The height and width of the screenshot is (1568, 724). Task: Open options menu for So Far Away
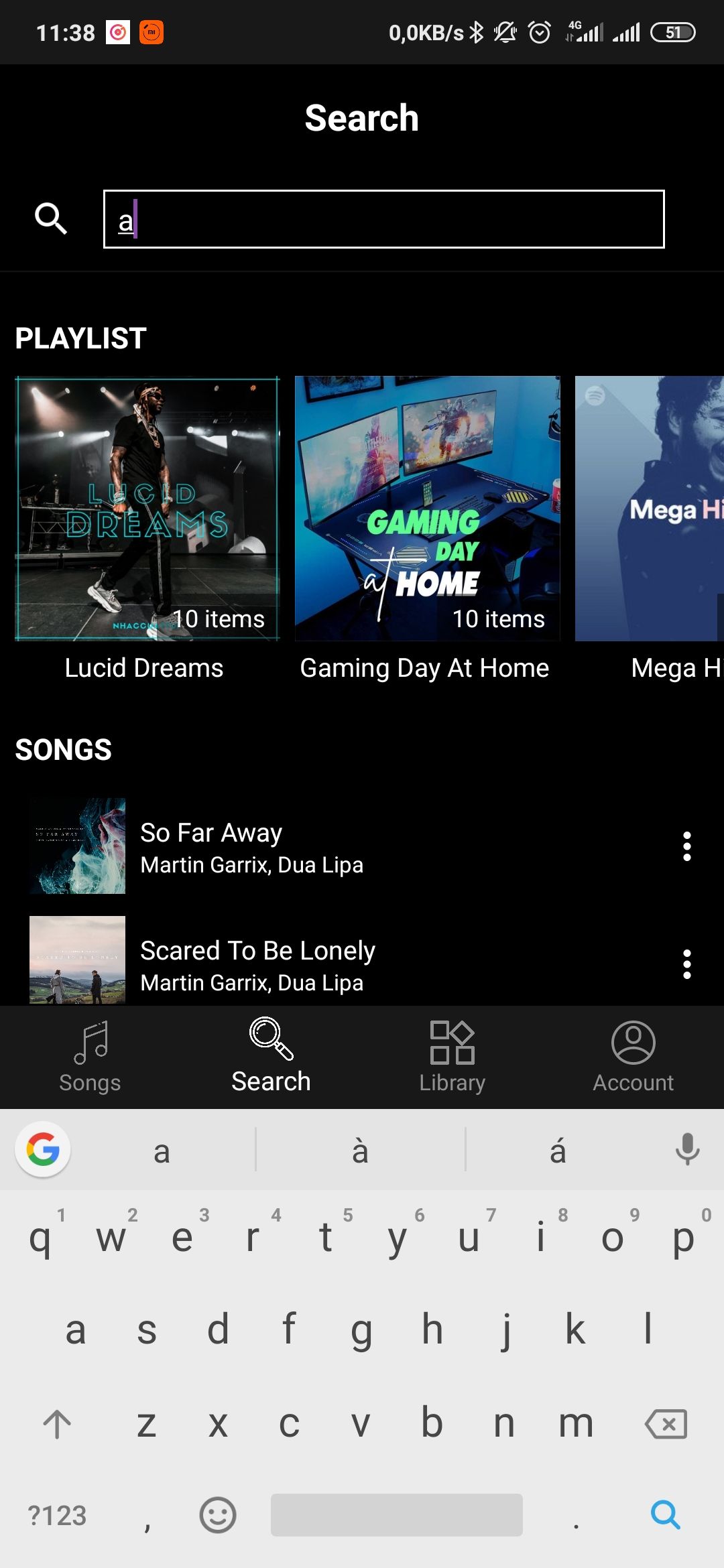tap(687, 846)
